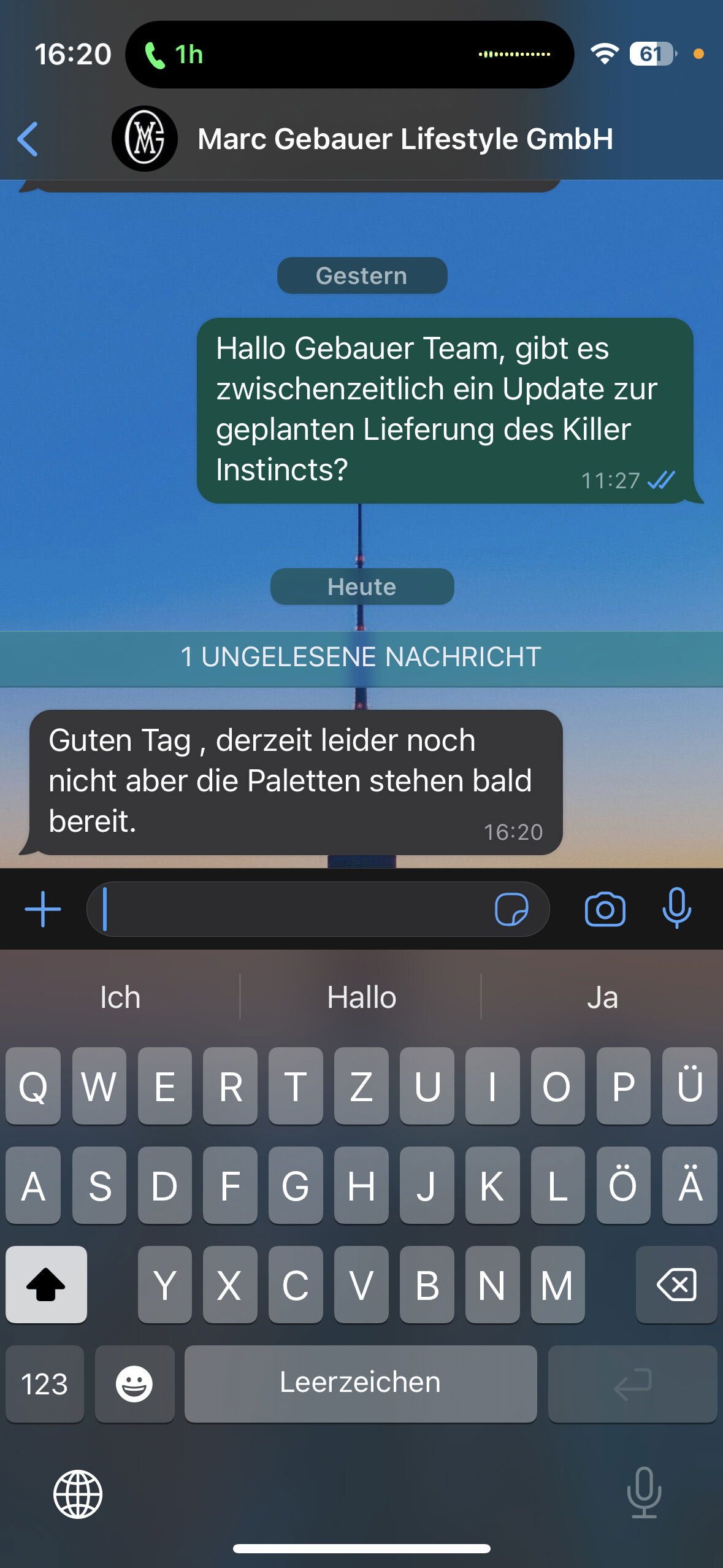Open the sticker picker in message field

coord(511,909)
